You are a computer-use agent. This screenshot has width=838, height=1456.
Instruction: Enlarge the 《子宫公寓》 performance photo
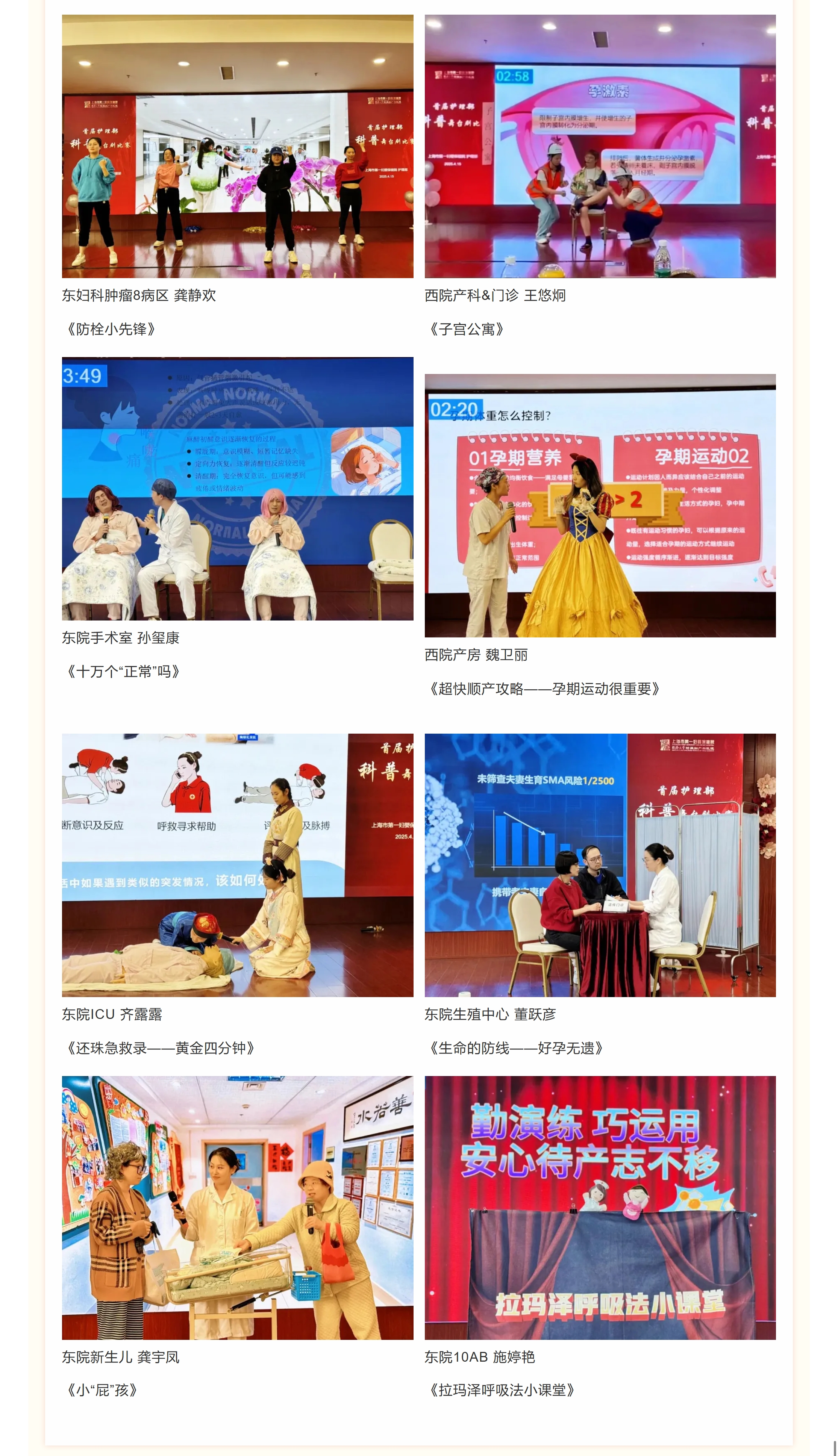pyautogui.click(x=600, y=146)
